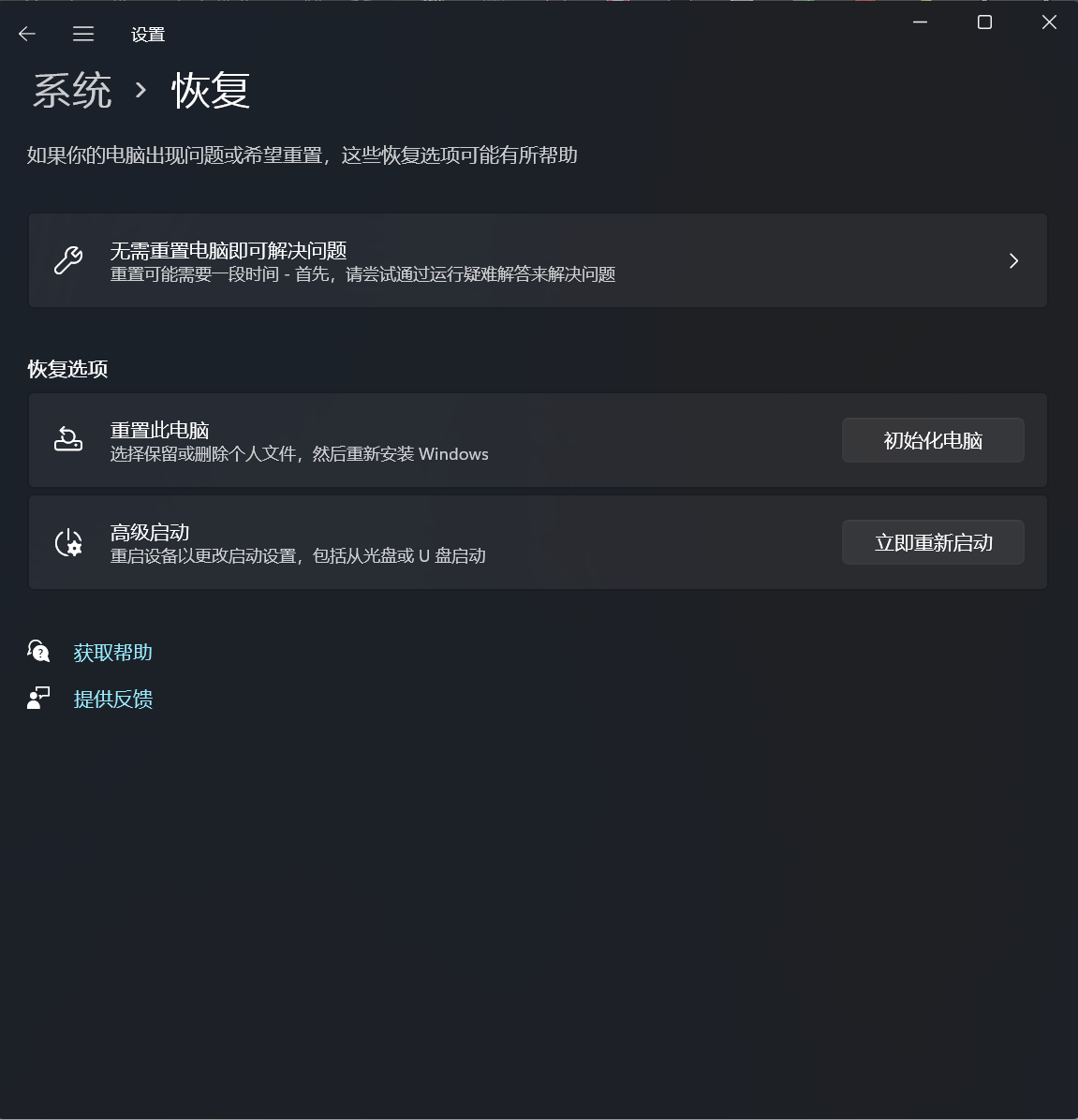
Task: Open the 系统 breadcrumb link
Action: [x=72, y=91]
